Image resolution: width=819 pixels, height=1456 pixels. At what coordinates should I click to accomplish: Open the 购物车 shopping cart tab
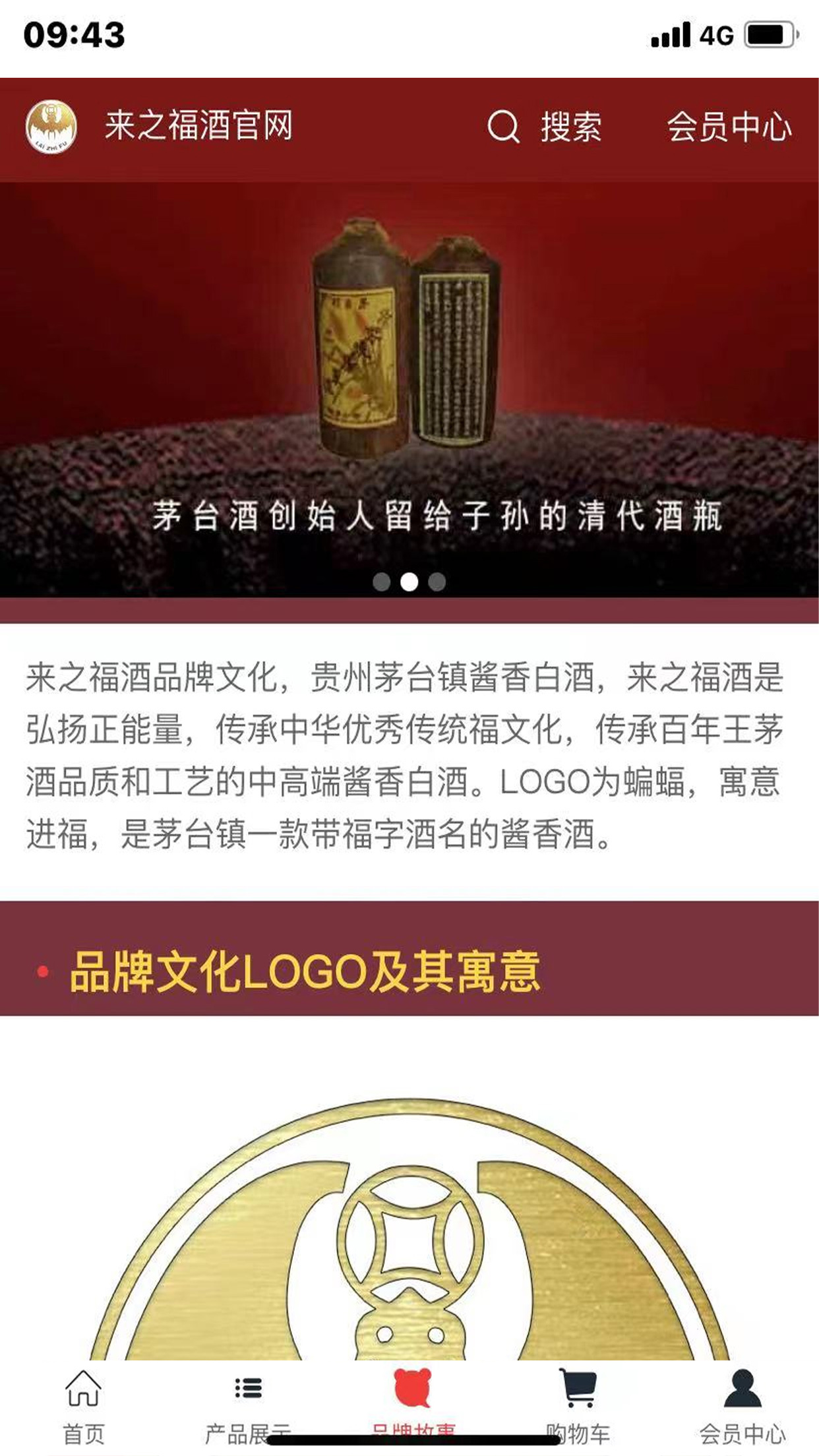[578, 1406]
